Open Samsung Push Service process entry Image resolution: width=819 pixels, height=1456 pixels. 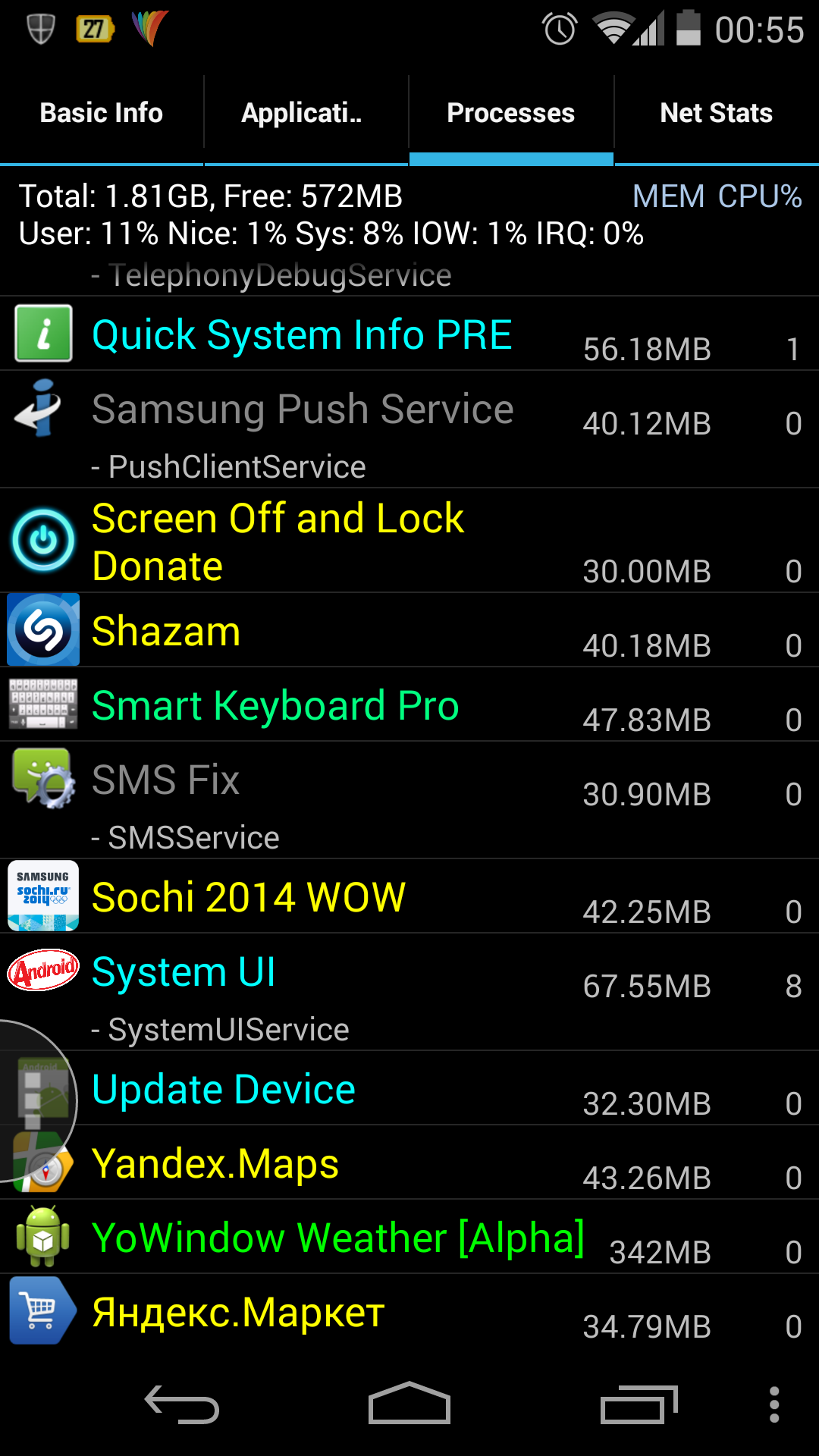tap(409, 428)
